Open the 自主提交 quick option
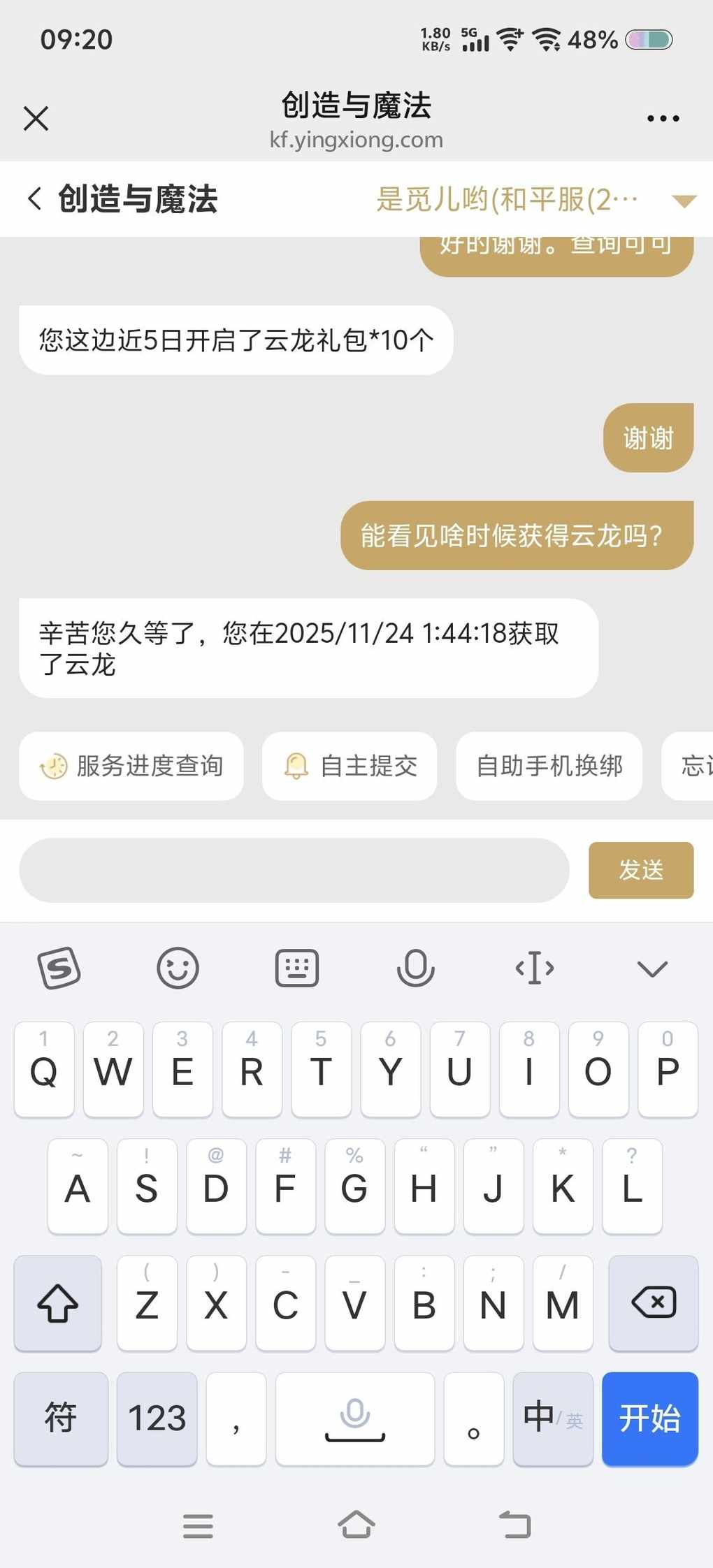The width and height of the screenshot is (713, 1568). 350,766
